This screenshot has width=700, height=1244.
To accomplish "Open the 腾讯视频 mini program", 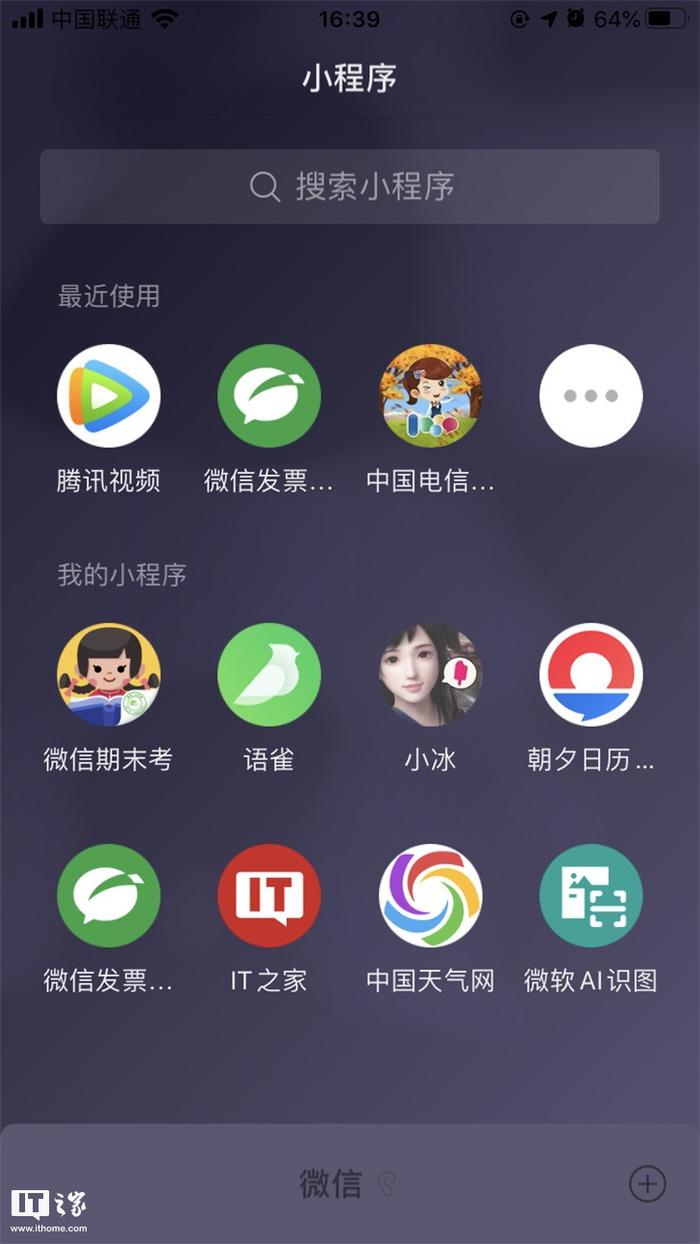I will (x=108, y=396).
